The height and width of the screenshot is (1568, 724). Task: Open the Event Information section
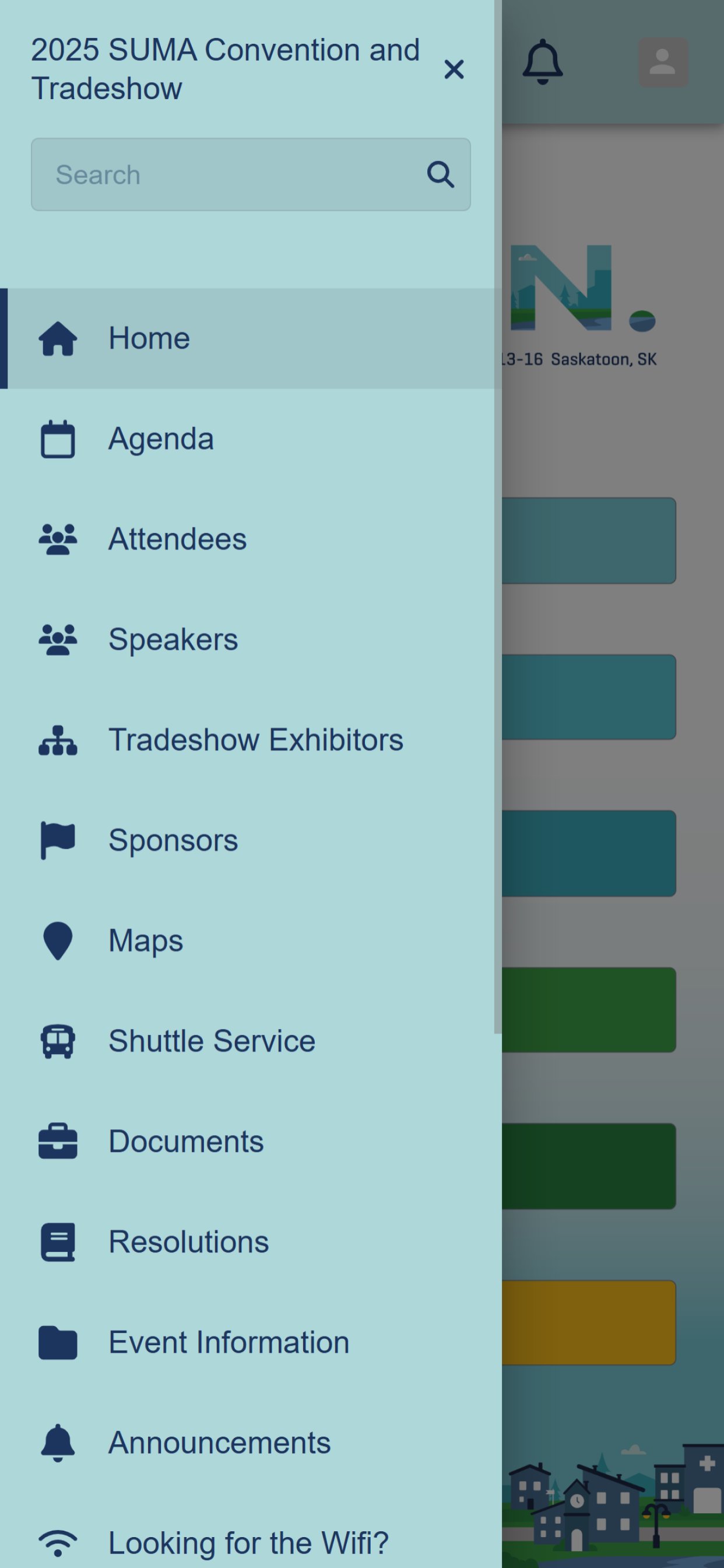coord(228,1342)
